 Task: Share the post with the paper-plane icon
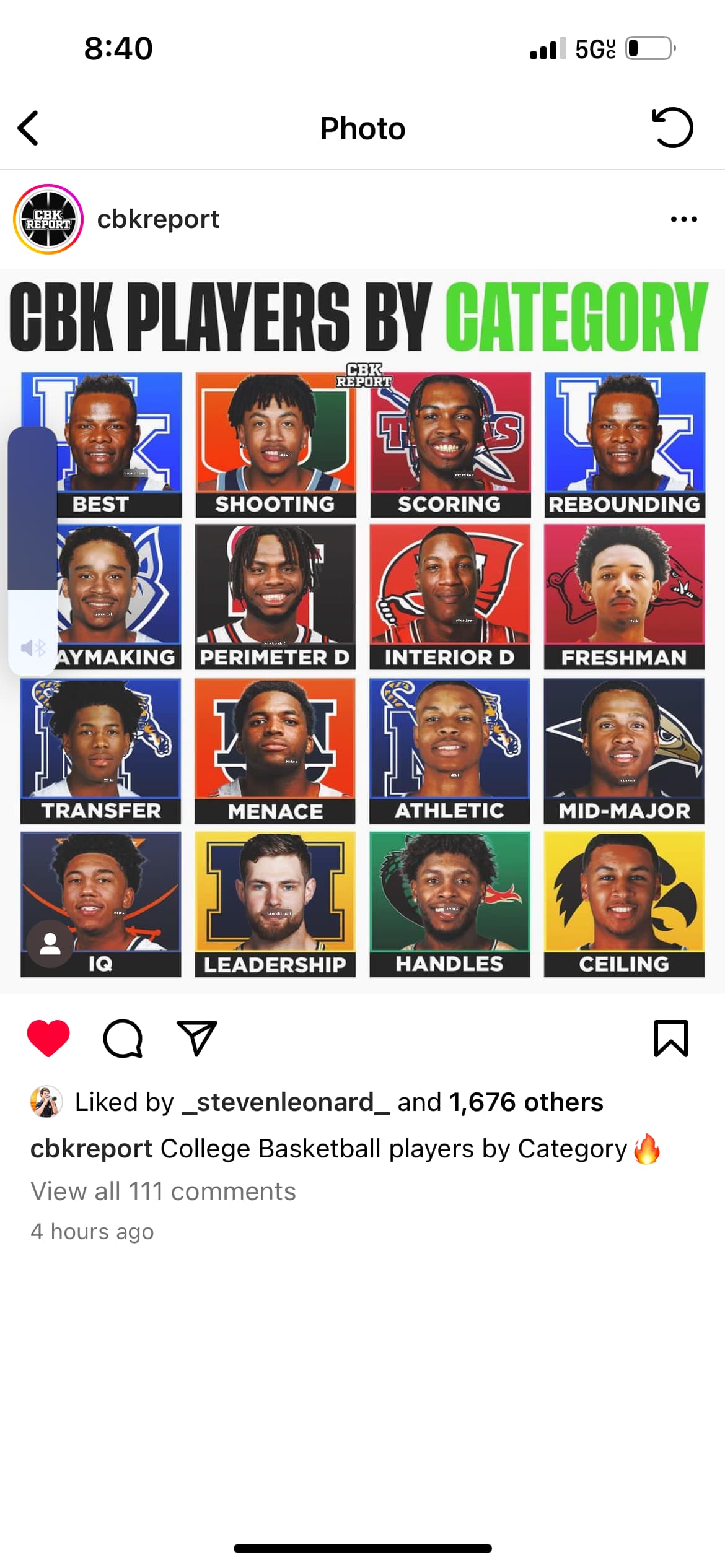[x=197, y=1038]
